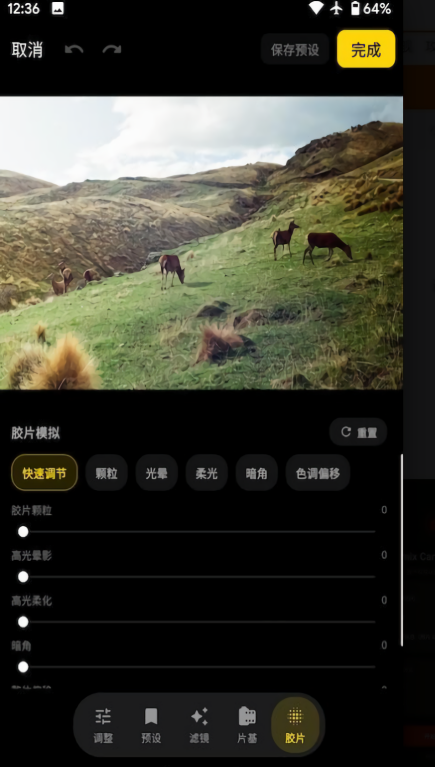435x767 pixels.
Task: Open the 柔光 chip
Action: (206, 473)
